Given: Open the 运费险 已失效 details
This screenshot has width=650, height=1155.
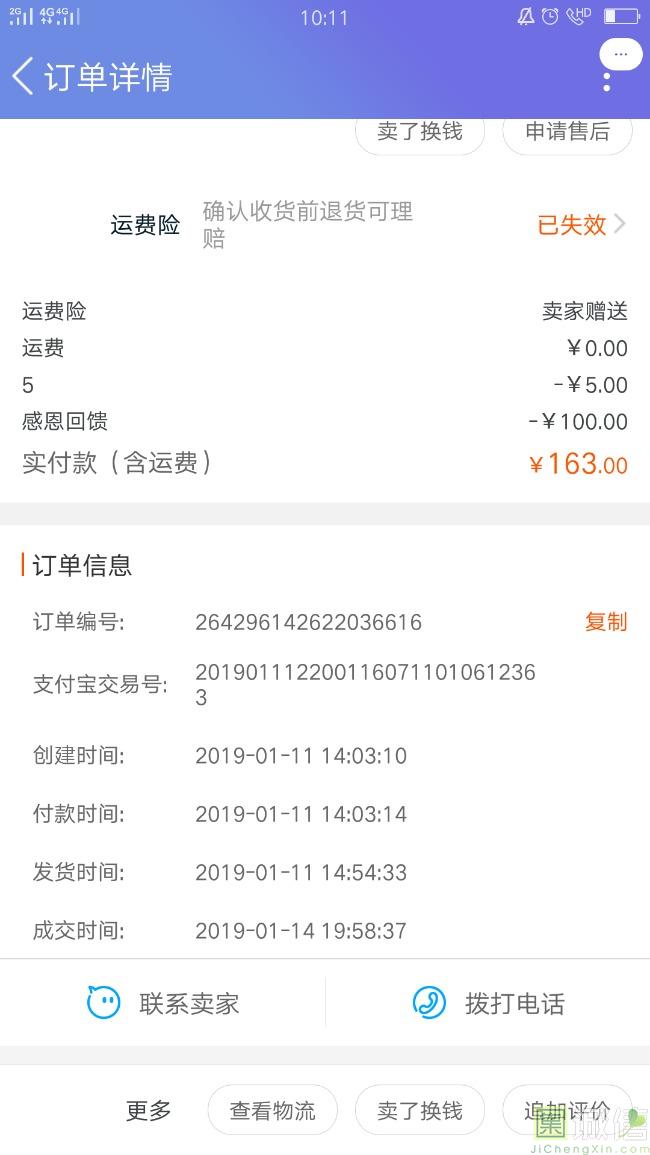Looking at the screenshot, I should (581, 225).
